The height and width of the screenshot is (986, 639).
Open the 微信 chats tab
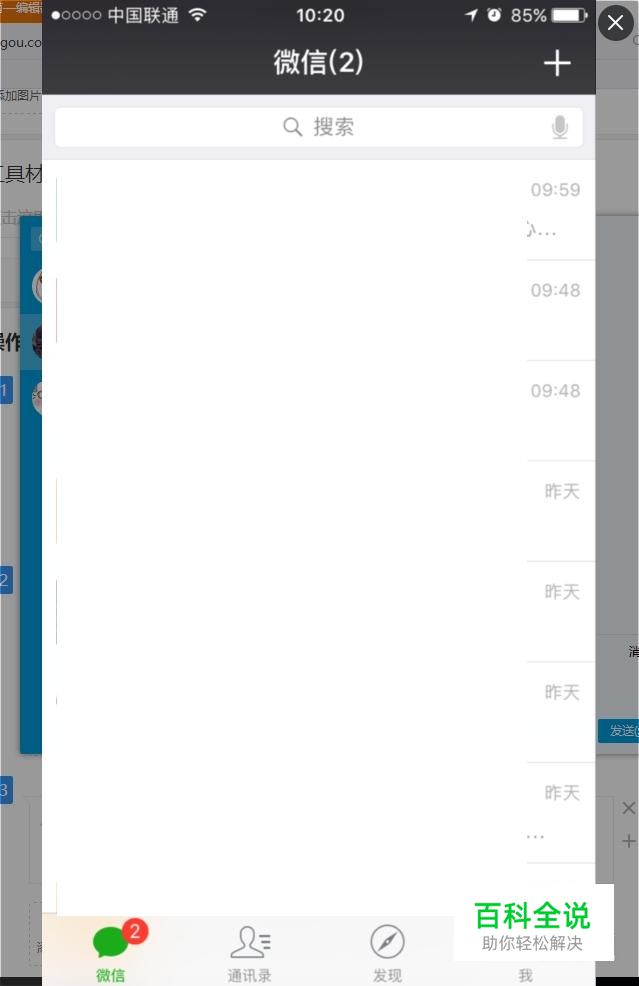point(111,951)
